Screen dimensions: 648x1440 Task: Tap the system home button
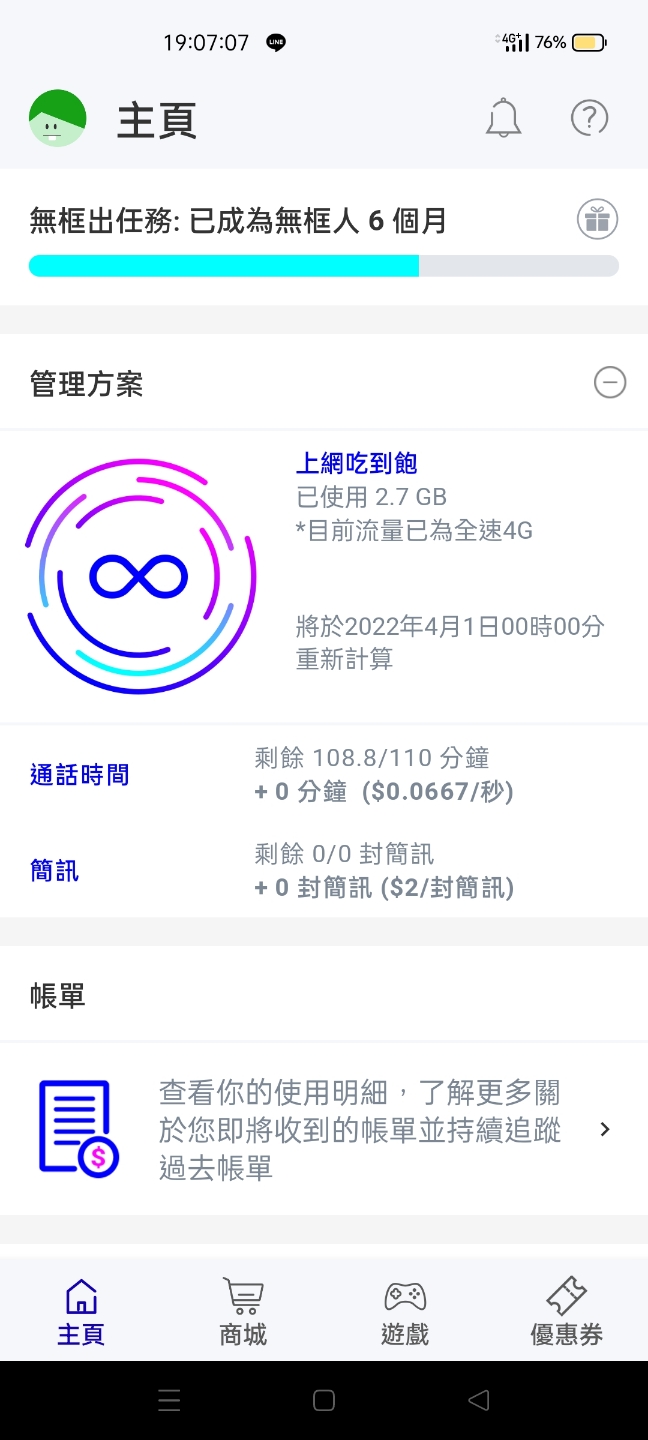[x=324, y=1400]
